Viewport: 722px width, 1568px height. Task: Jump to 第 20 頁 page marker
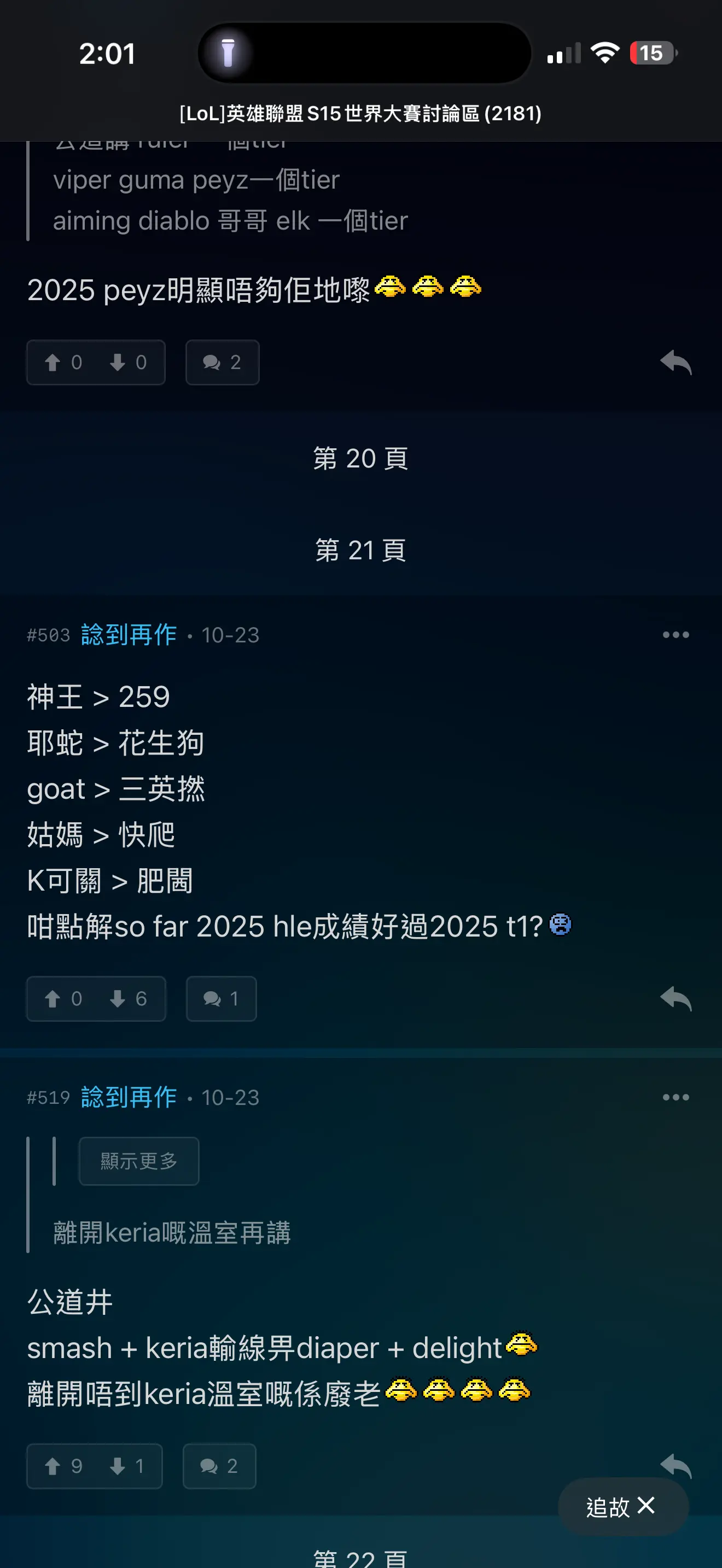point(361,458)
